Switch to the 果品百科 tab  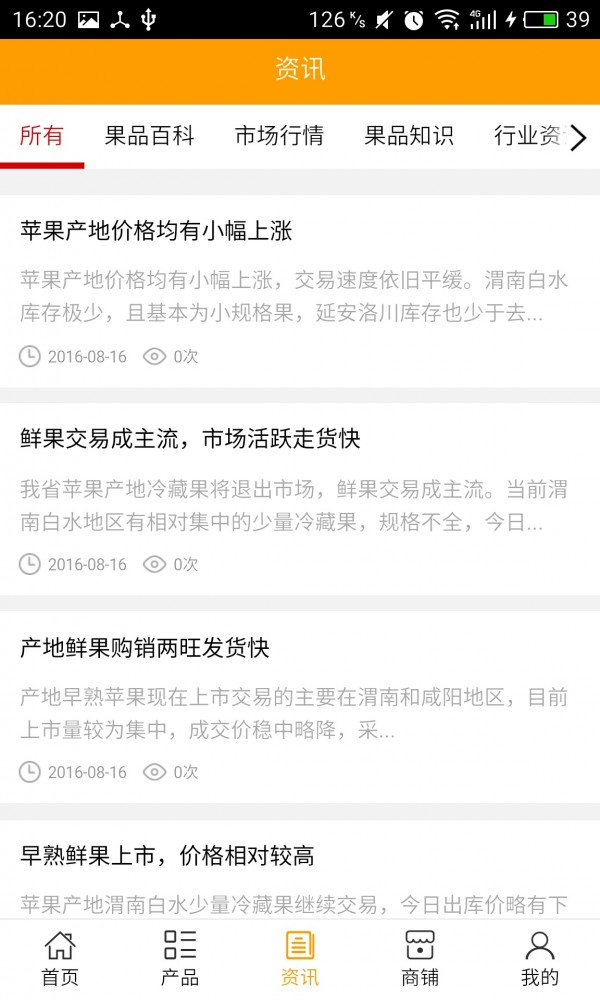click(x=149, y=137)
